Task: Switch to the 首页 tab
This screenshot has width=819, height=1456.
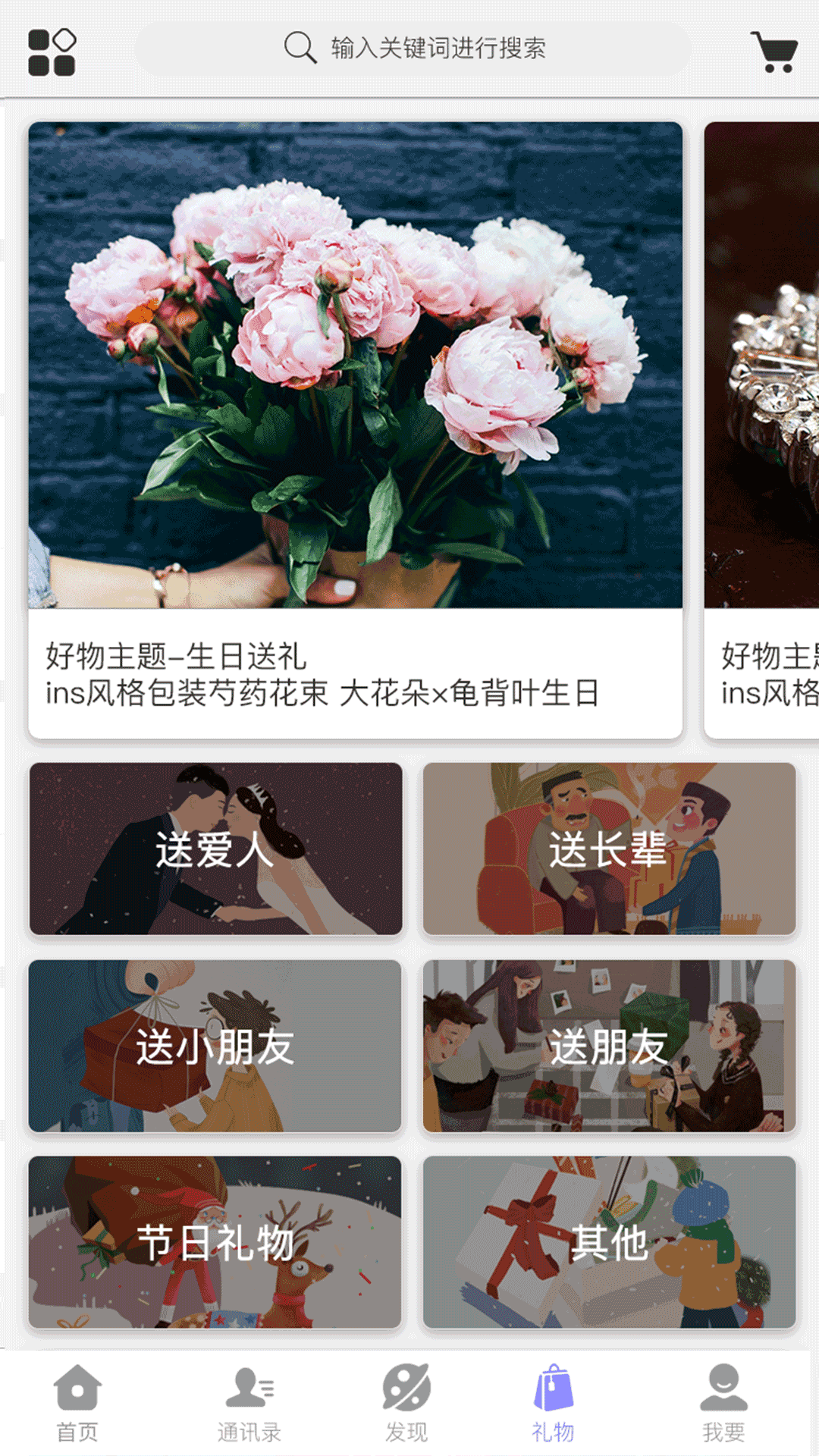Action: point(77,1403)
